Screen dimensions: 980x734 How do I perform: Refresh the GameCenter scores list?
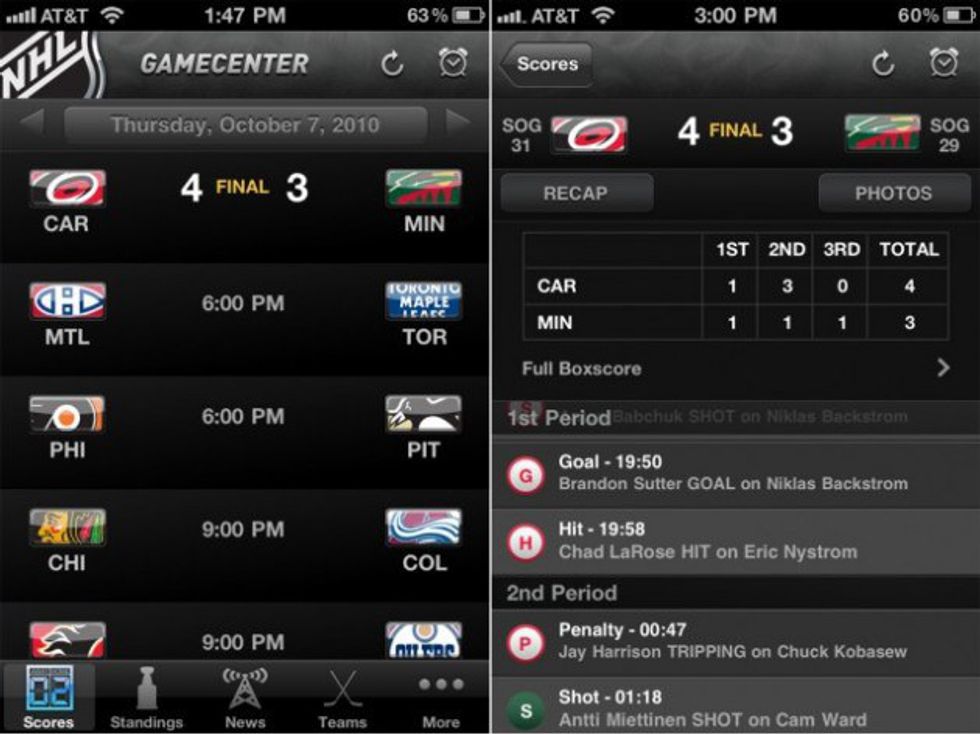[392, 64]
